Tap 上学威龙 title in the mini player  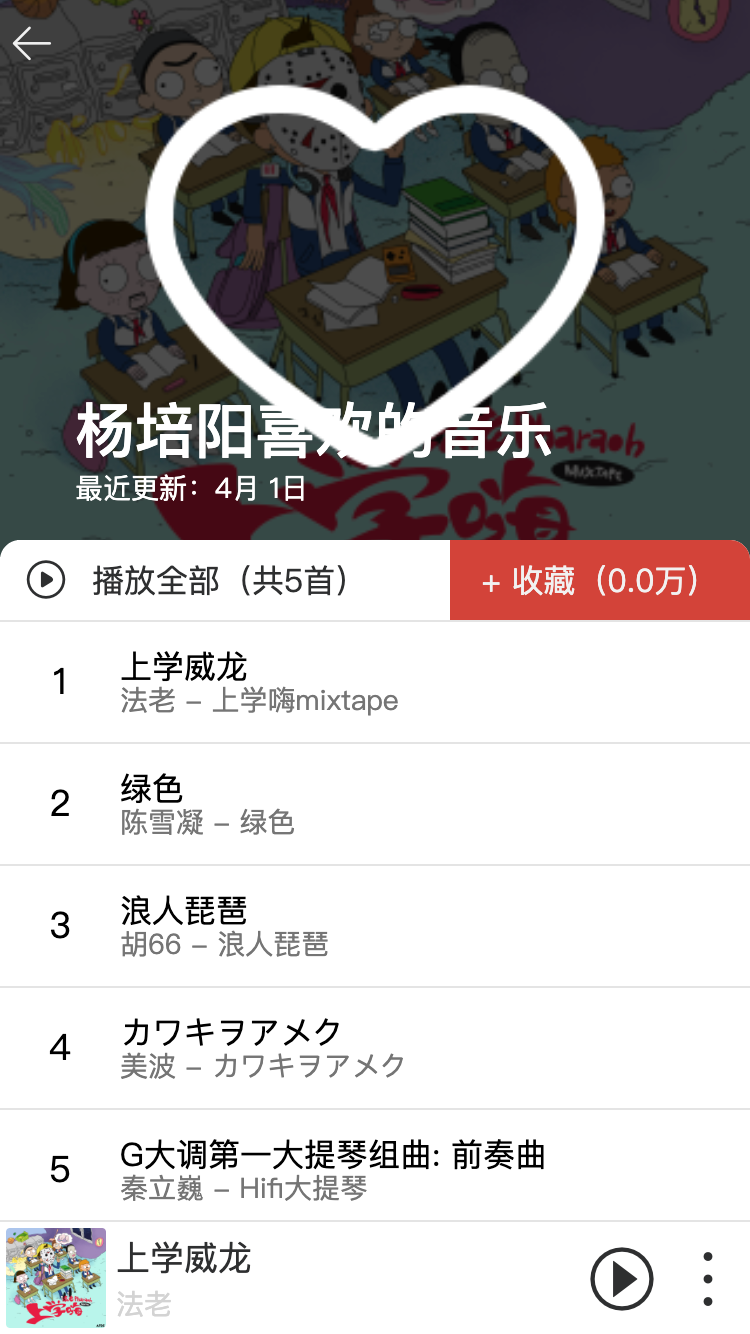click(x=186, y=1259)
